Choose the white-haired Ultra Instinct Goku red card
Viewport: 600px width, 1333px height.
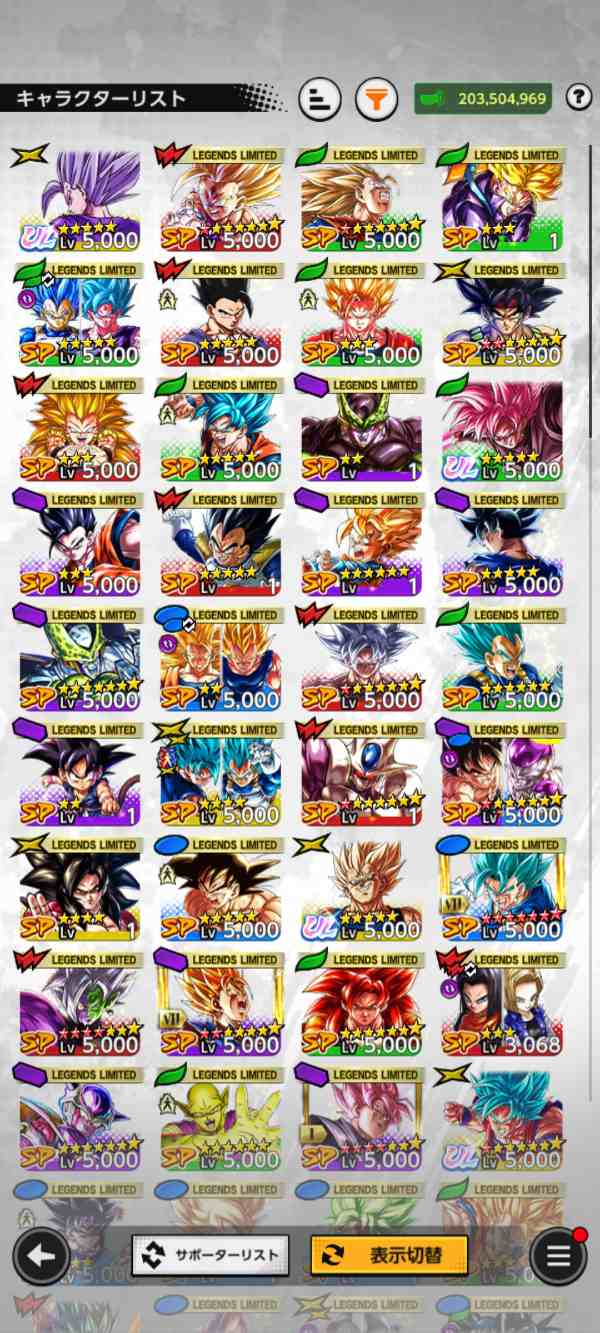[x=361, y=660]
